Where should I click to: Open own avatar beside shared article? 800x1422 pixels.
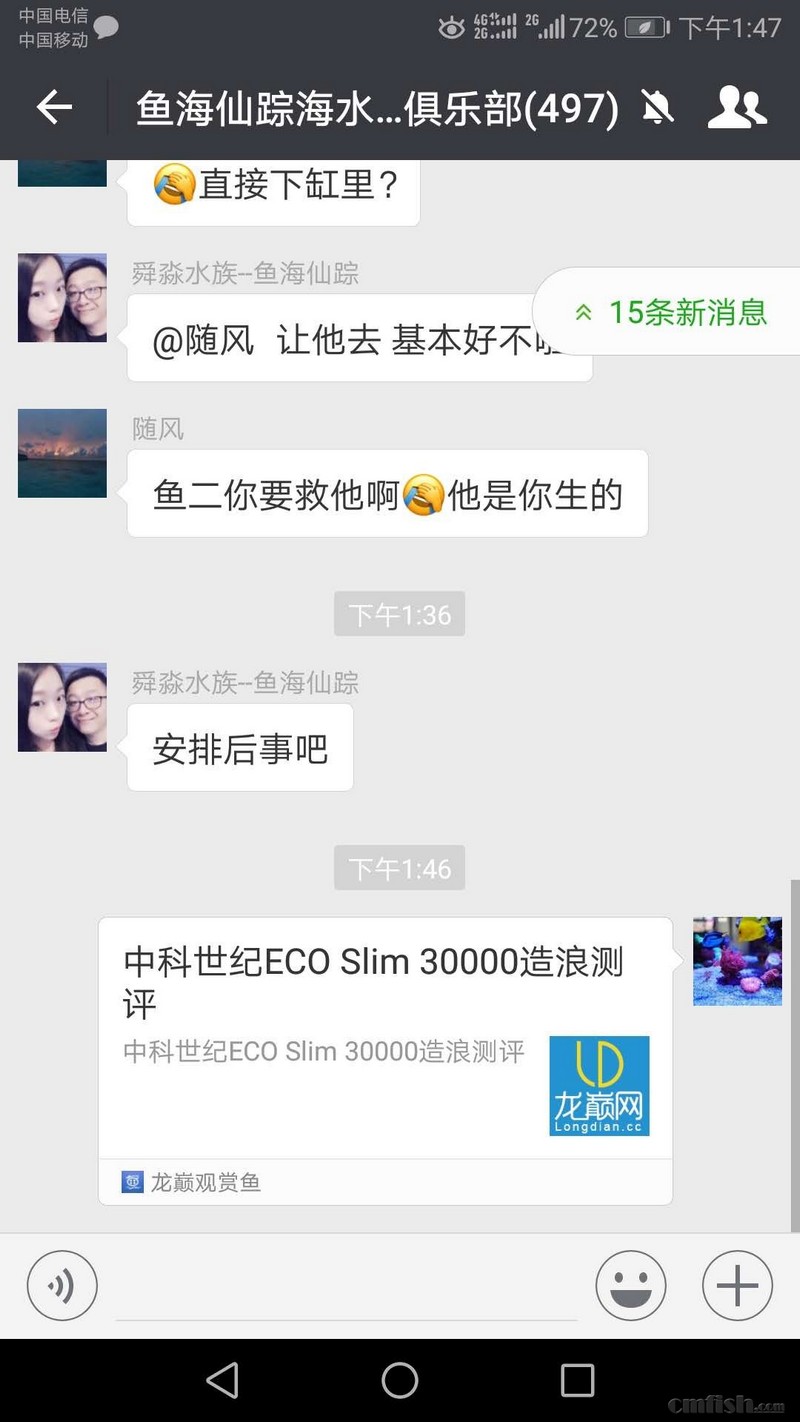point(737,961)
